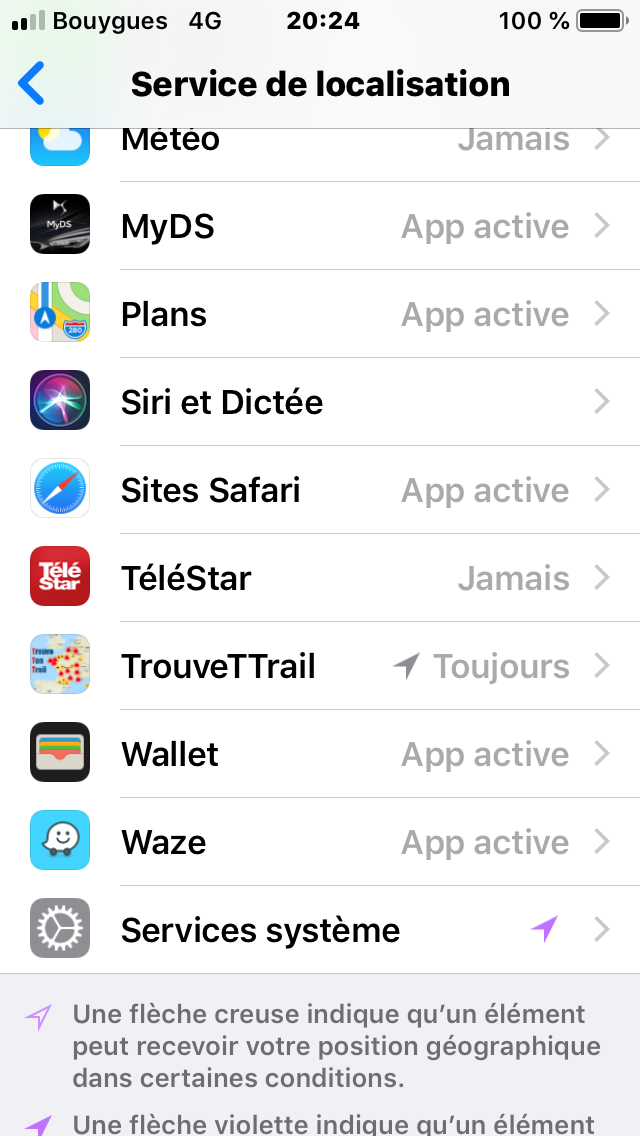Open the MyDS location row
The width and height of the screenshot is (640, 1136).
(320, 225)
